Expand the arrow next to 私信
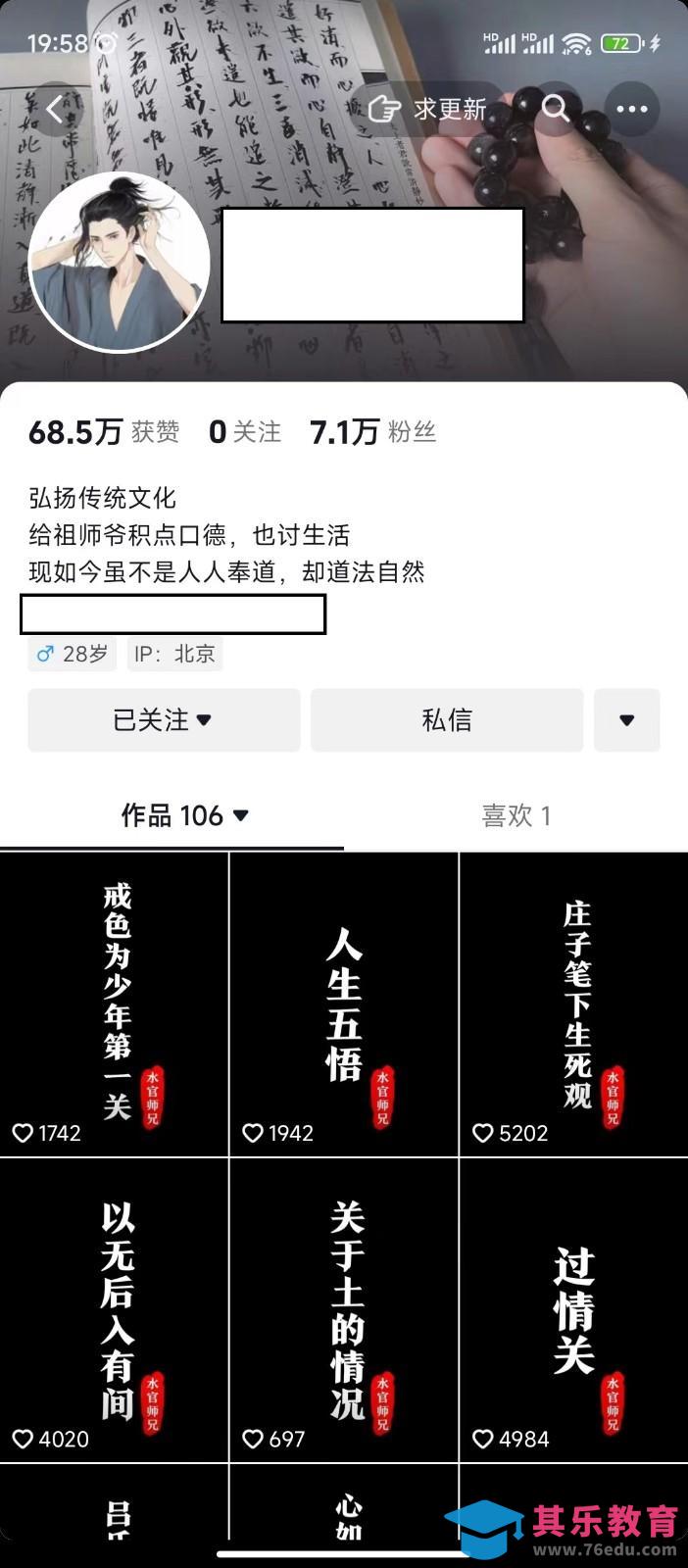Screen dimensions: 688x1568 point(626,720)
